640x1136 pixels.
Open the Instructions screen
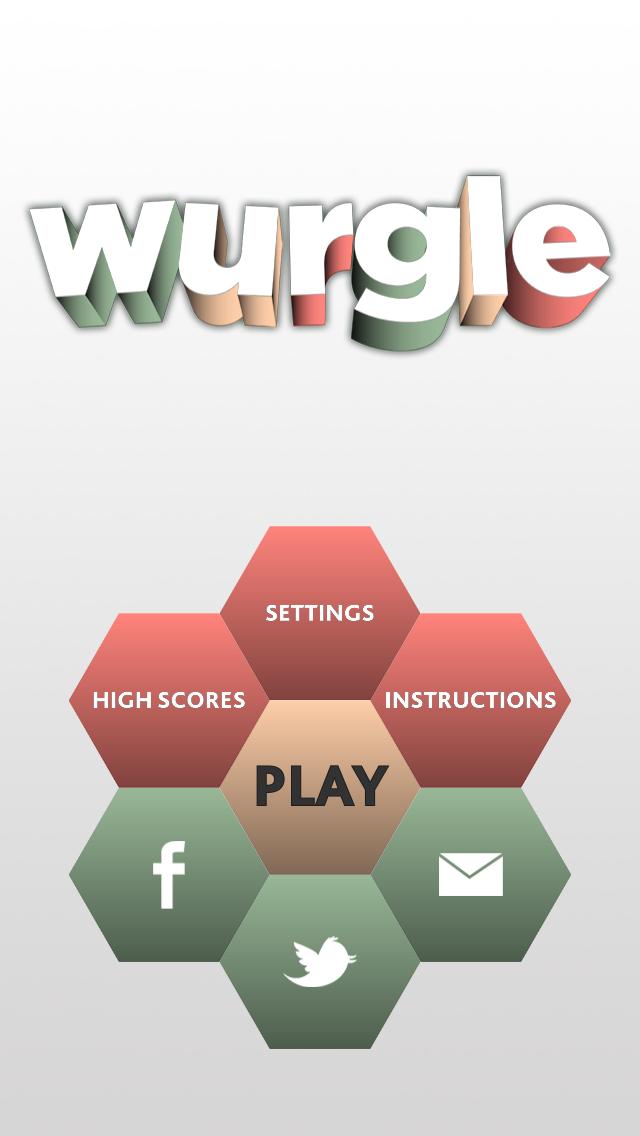point(471,699)
